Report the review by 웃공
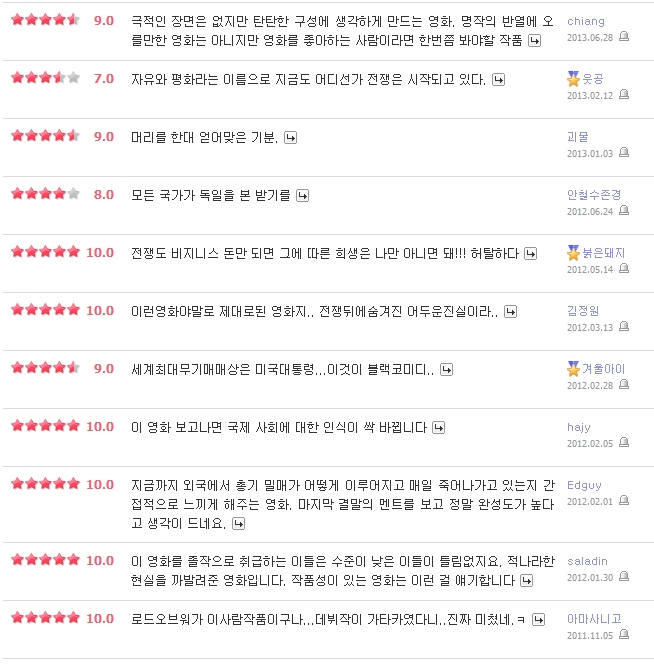Image resolution: width=654 pixels, height=665 pixels. [x=624, y=95]
